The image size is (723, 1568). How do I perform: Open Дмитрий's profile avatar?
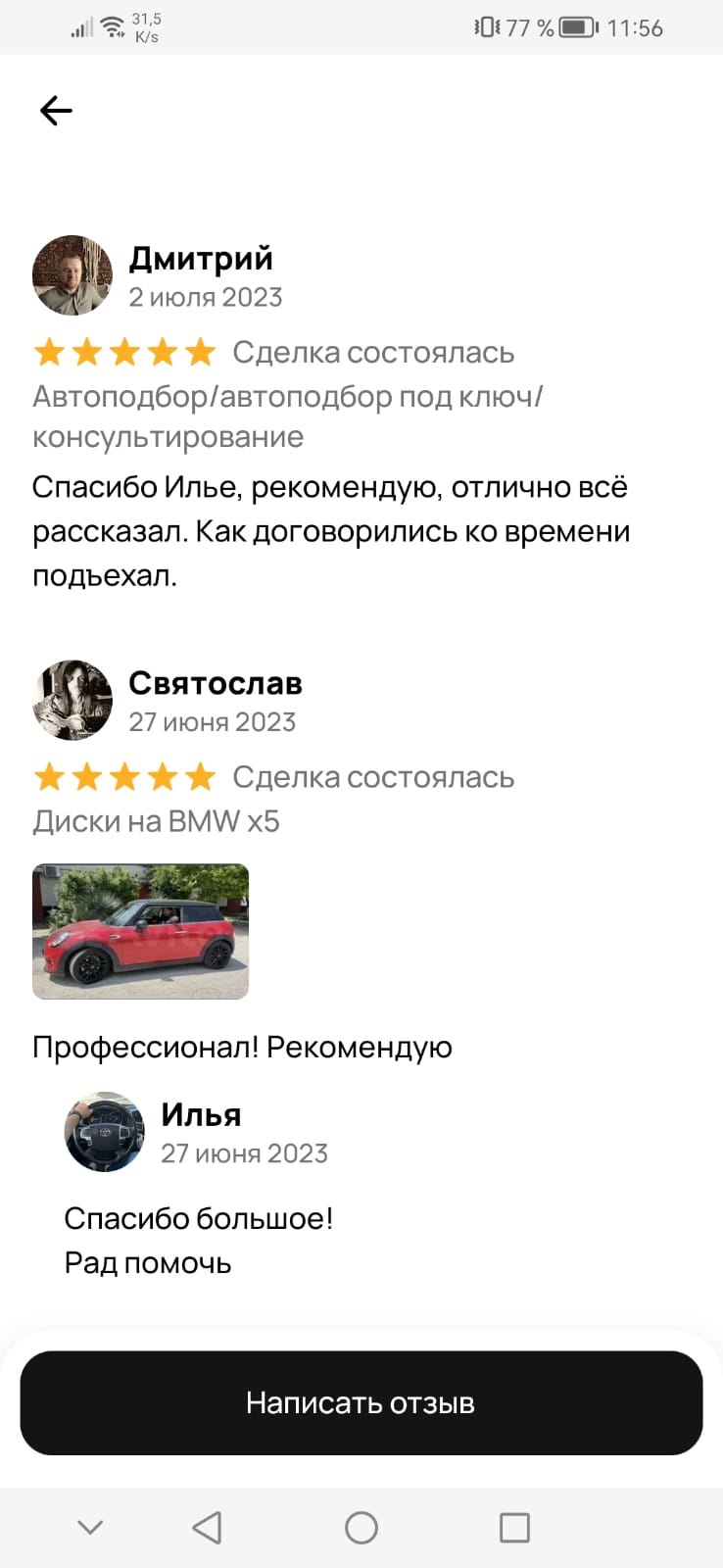pyautogui.click(x=72, y=275)
